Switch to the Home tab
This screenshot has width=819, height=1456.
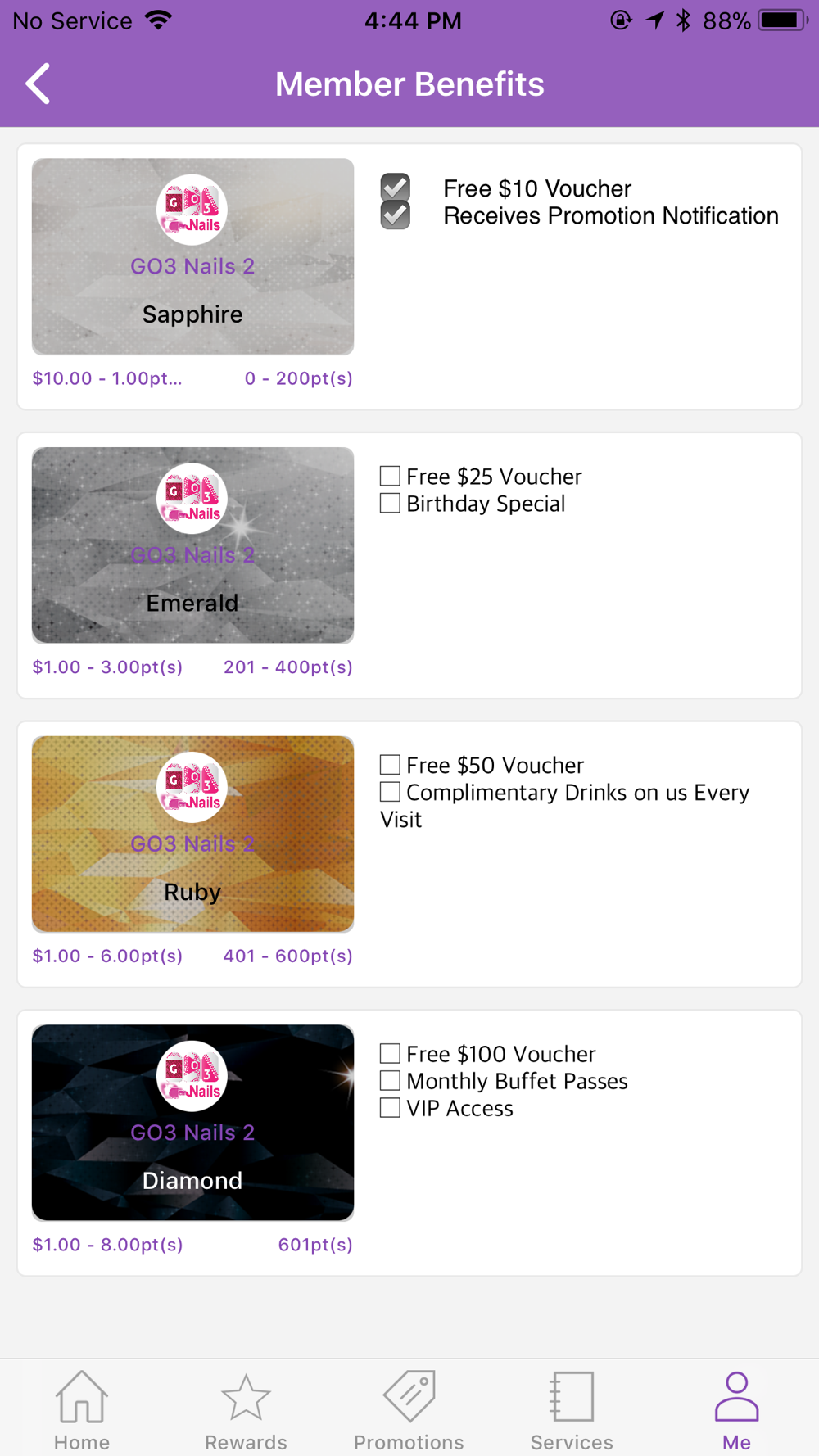click(82, 1410)
